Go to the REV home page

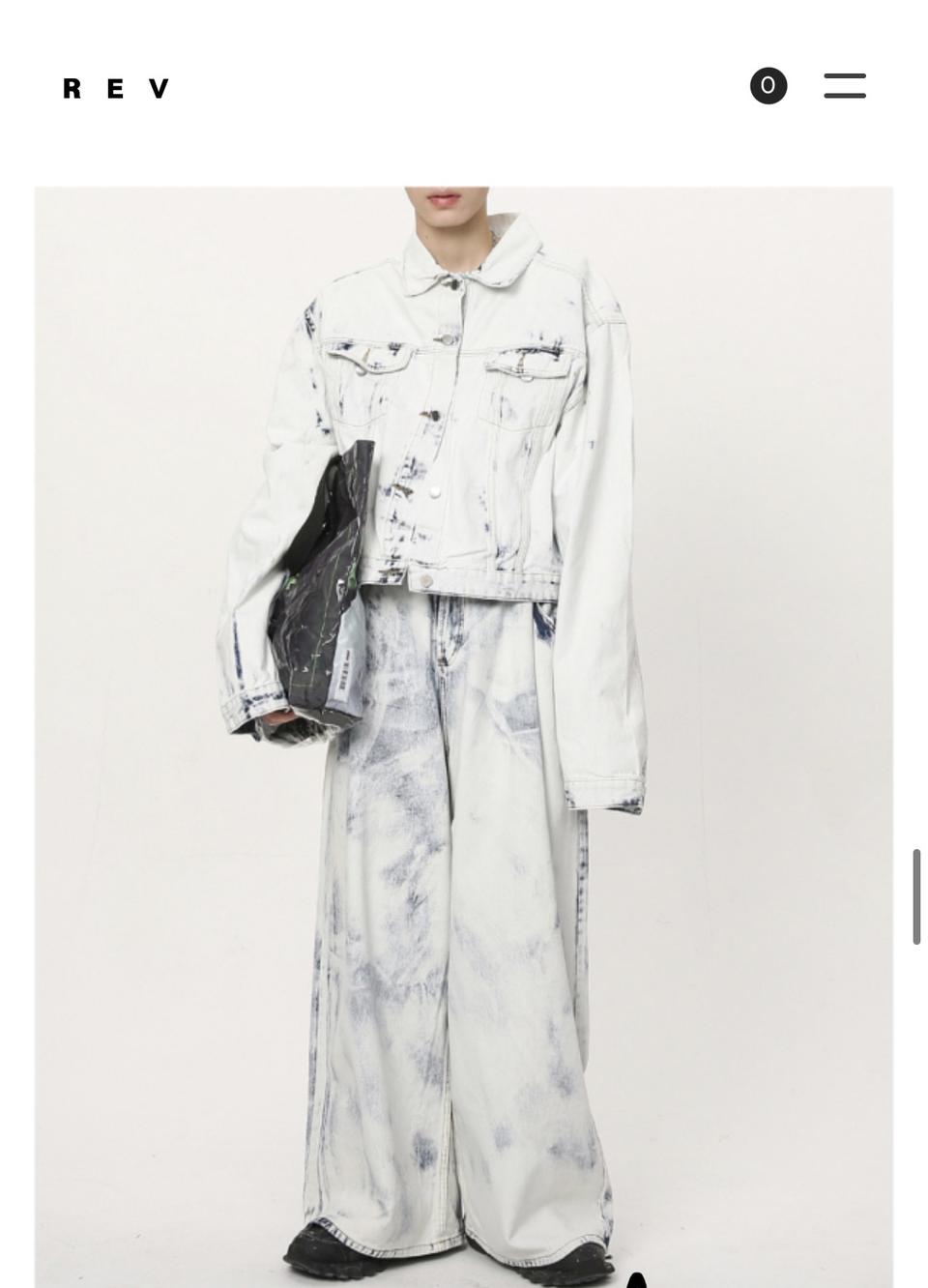pos(116,89)
